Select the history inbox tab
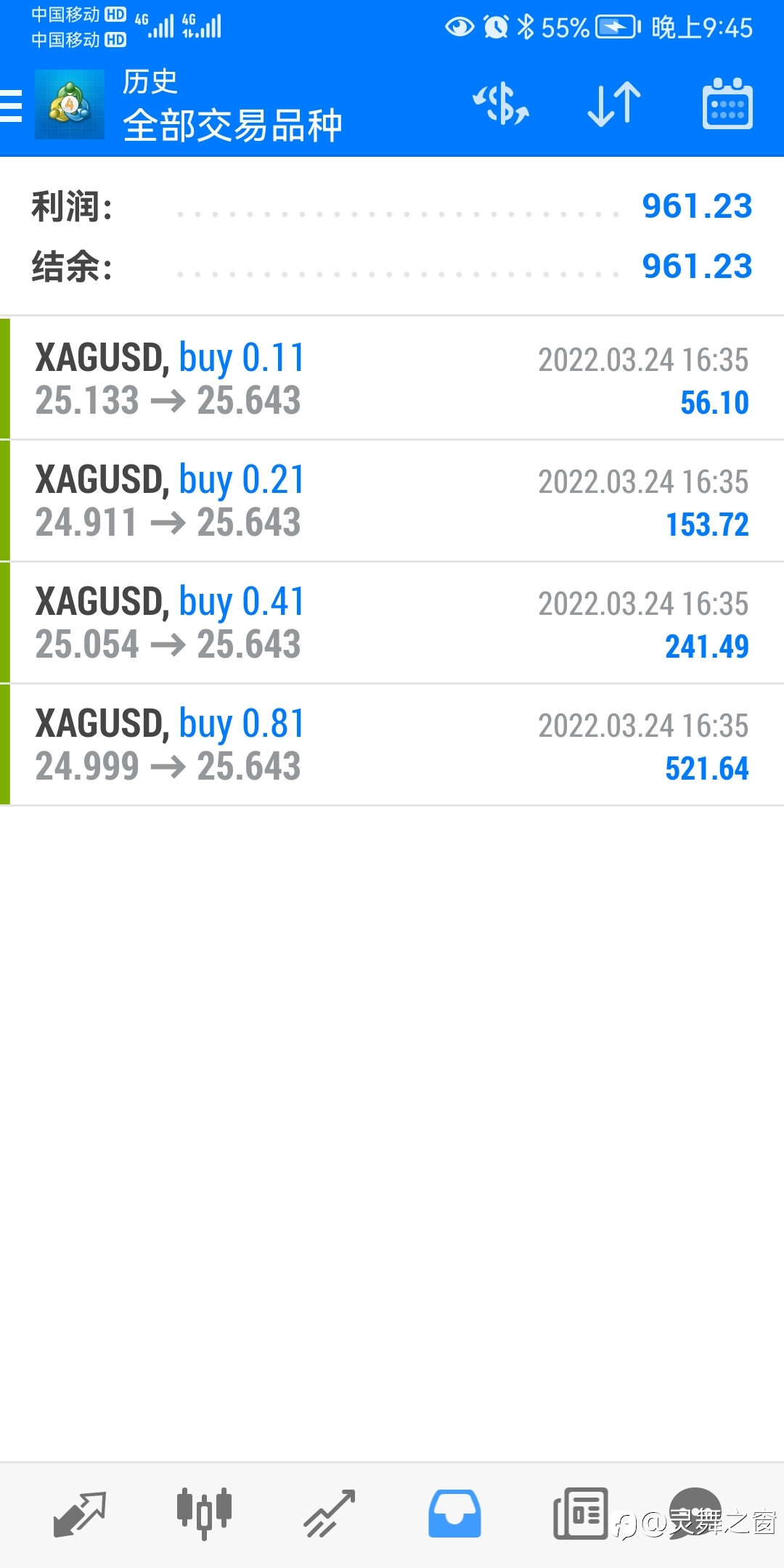This screenshot has width=784, height=1568. pos(454,1514)
